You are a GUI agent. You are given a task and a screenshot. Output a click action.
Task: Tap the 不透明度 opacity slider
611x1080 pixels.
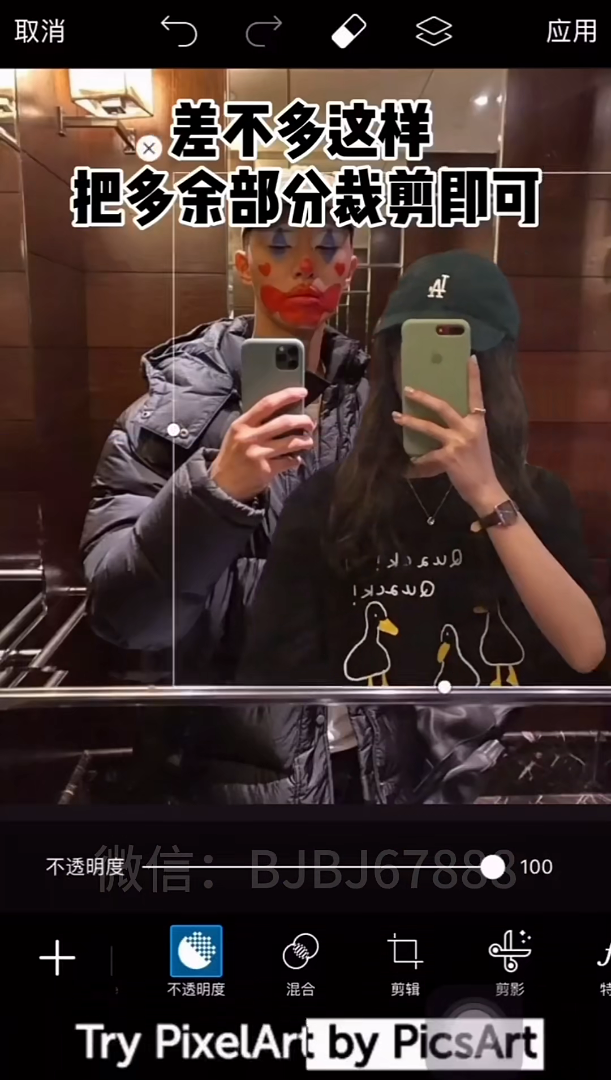click(x=492, y=867)
